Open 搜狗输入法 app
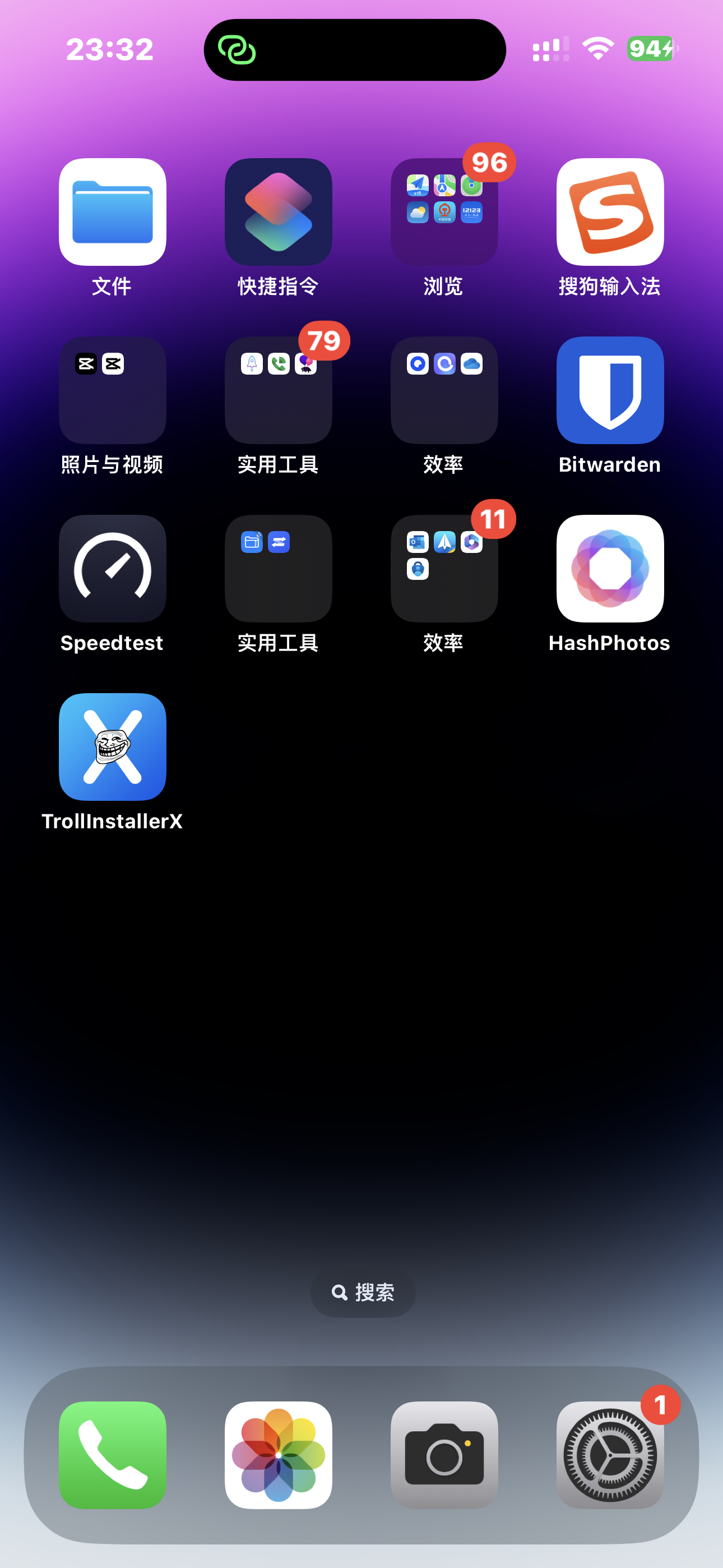 click(610, 212)
